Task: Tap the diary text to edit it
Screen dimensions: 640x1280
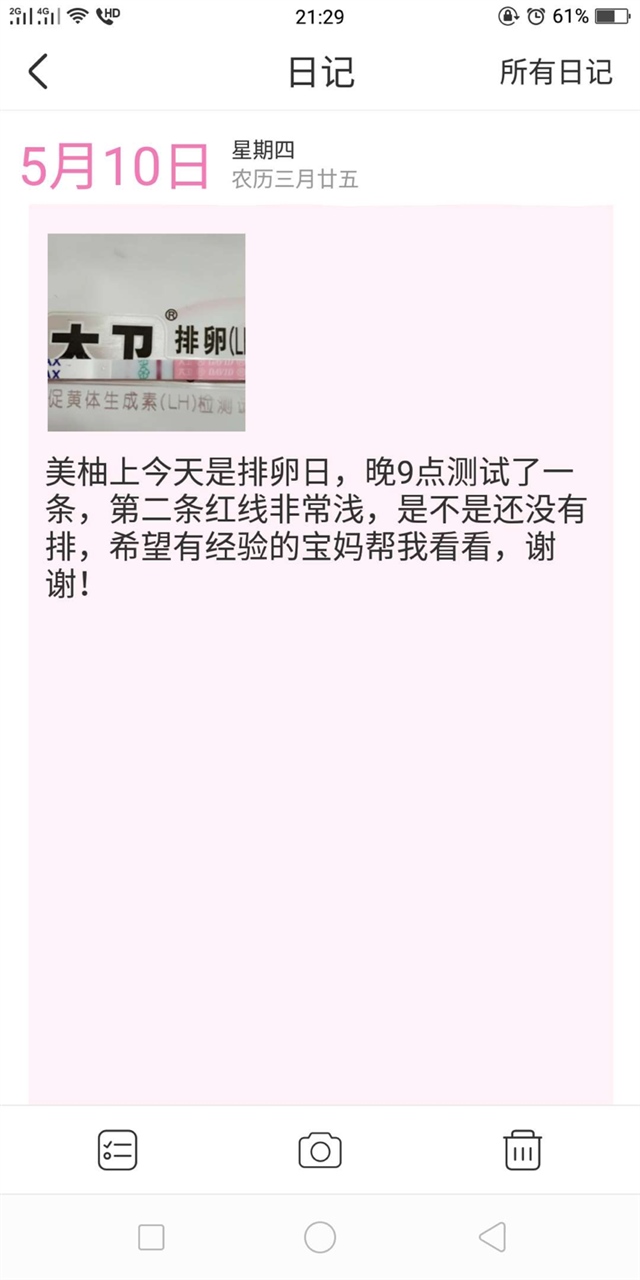Action: (315, 527)
